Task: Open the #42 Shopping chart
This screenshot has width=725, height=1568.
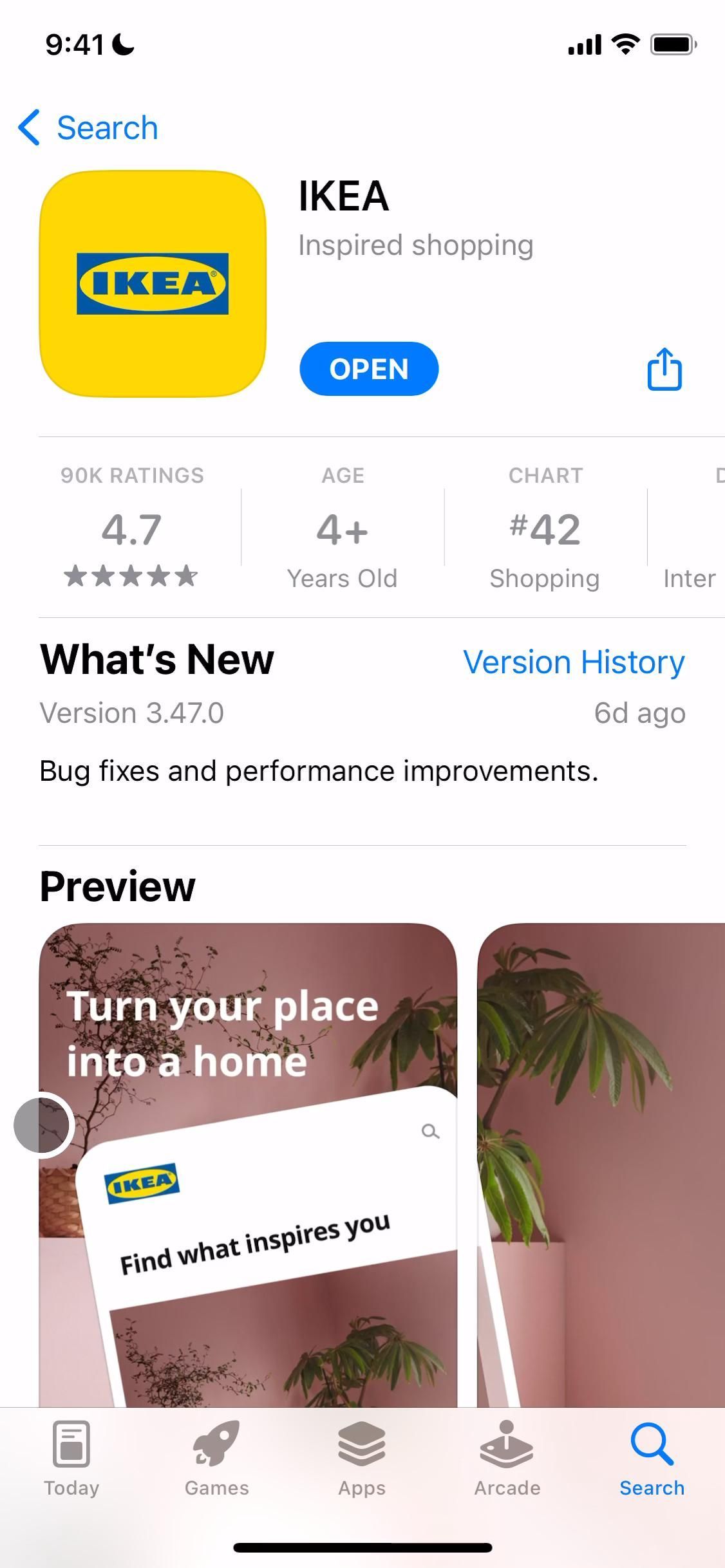Action: tap(545, 529)
